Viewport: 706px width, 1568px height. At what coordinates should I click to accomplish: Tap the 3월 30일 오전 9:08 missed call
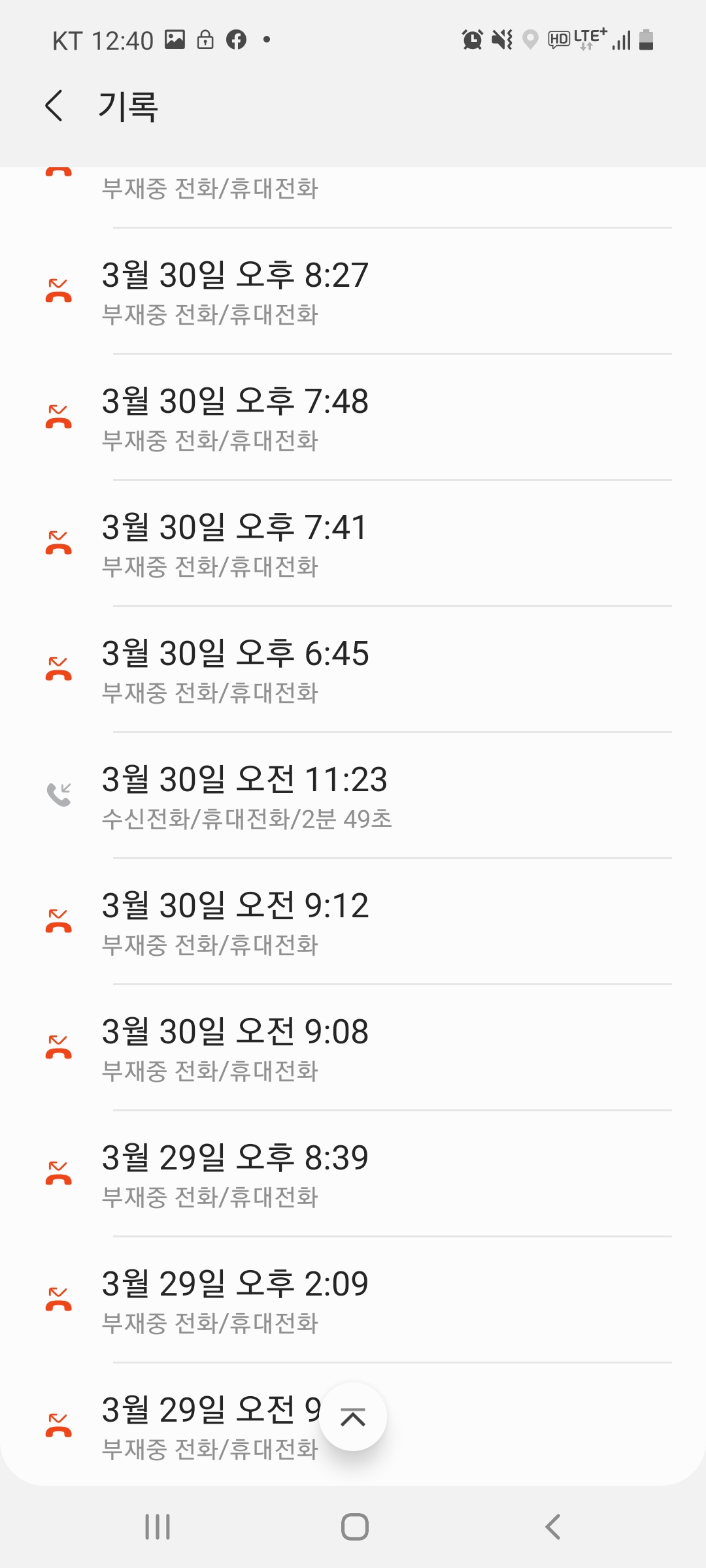pyautogui.click(x=353, y=1049)
